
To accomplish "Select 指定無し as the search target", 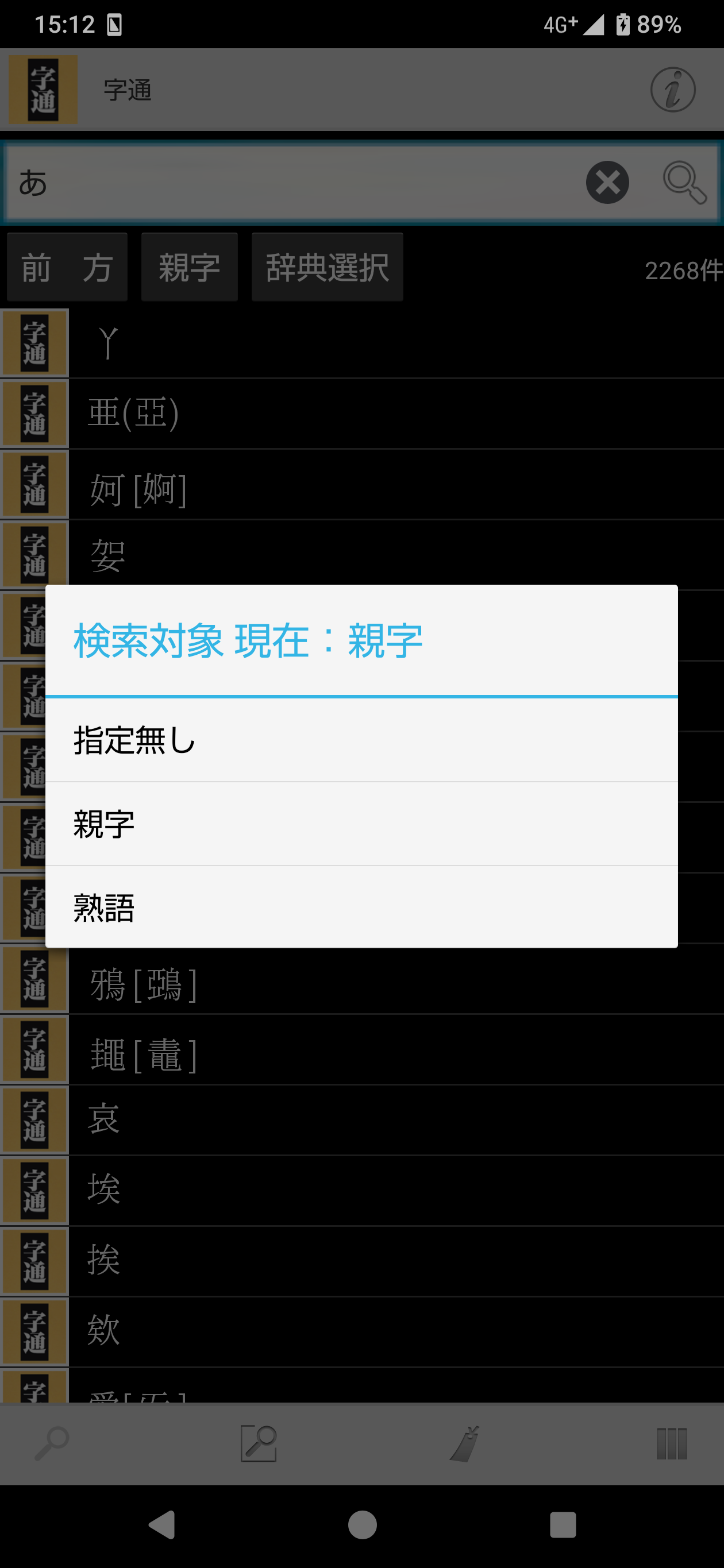I will (x=360, y=740).
